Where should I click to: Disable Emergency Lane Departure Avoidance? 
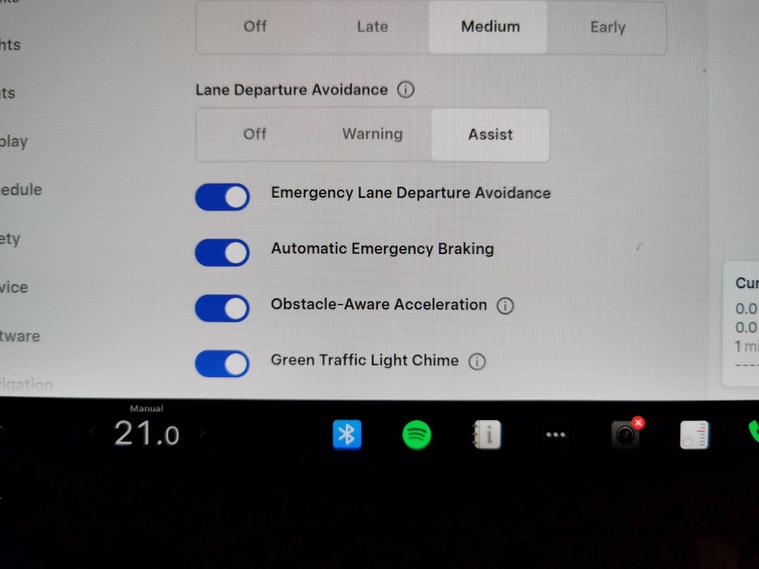pos(222,197)
